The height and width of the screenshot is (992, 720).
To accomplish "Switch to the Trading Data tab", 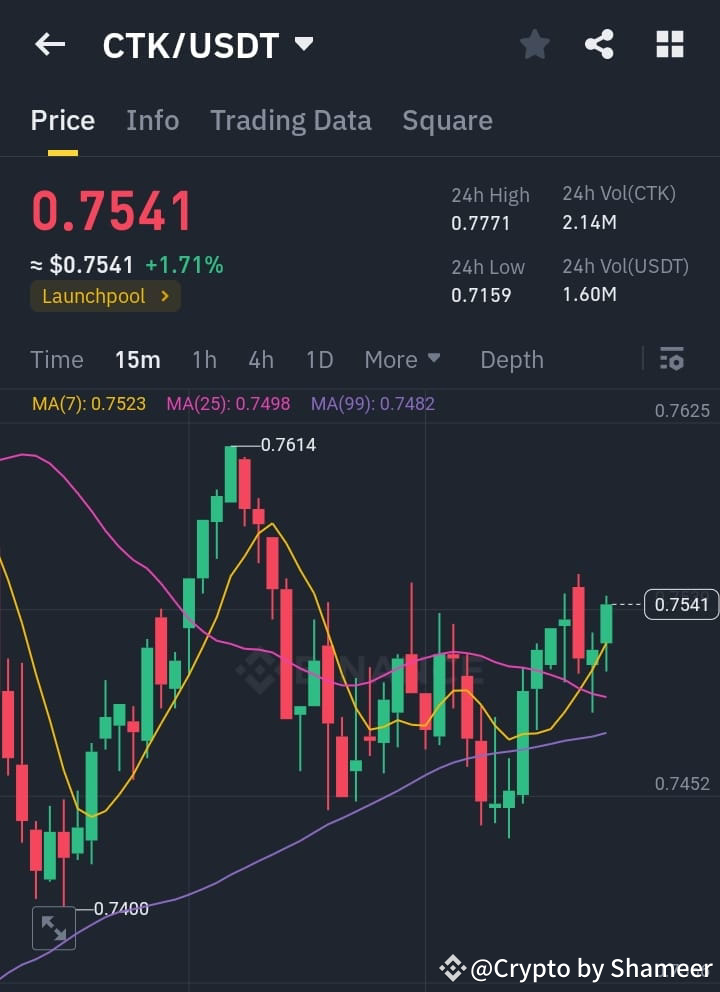I will click(290, 120).
